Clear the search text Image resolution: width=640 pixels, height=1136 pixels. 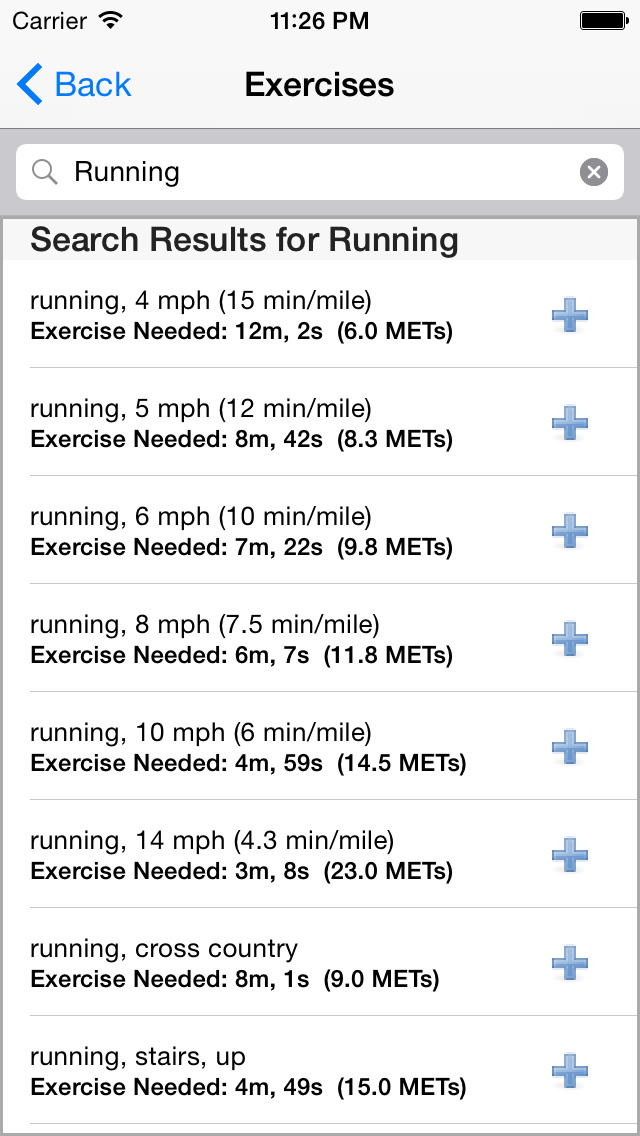(594, 172)
